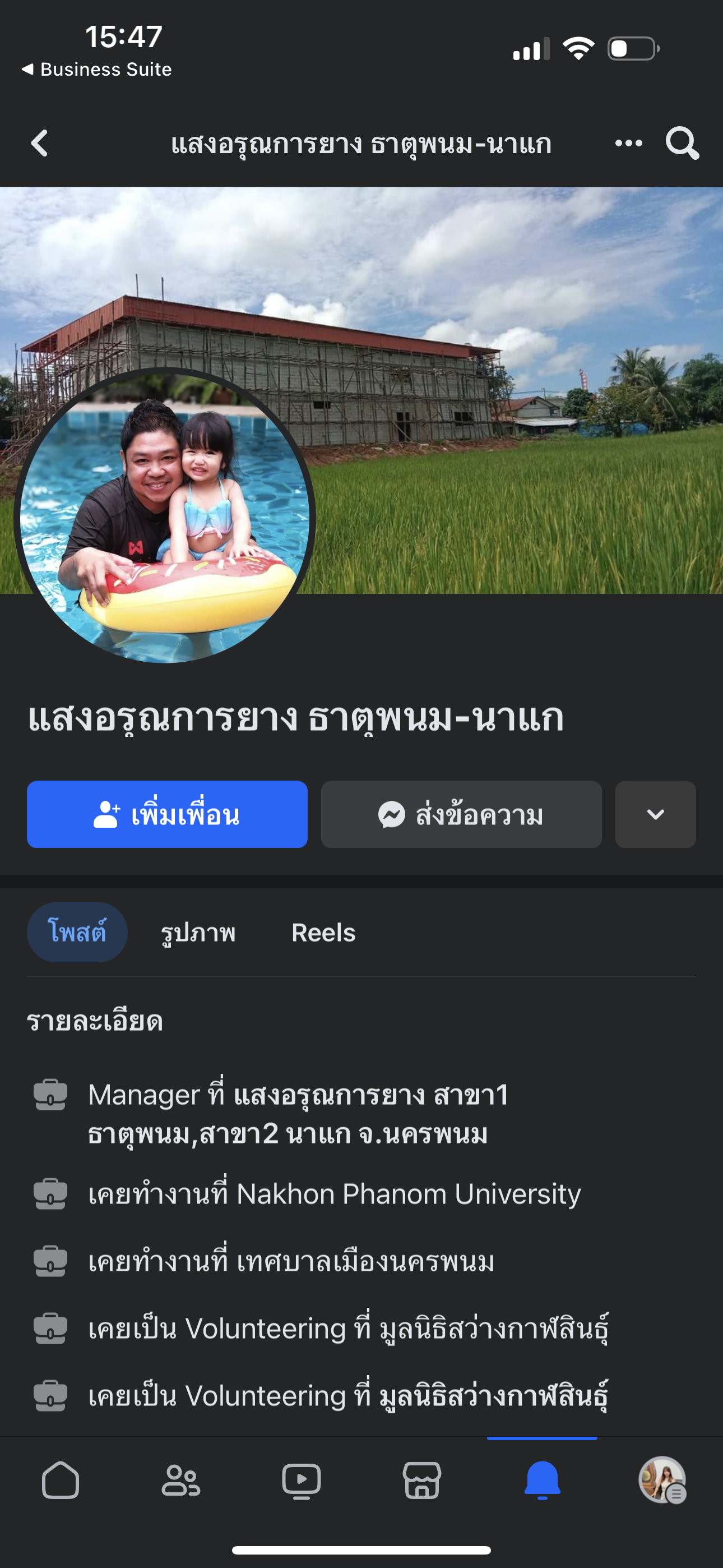Viewport: 723px width, 1568px height.
Task: Open the notifications bell tab
Action: pyautogui.click(x=543, y=1480)
